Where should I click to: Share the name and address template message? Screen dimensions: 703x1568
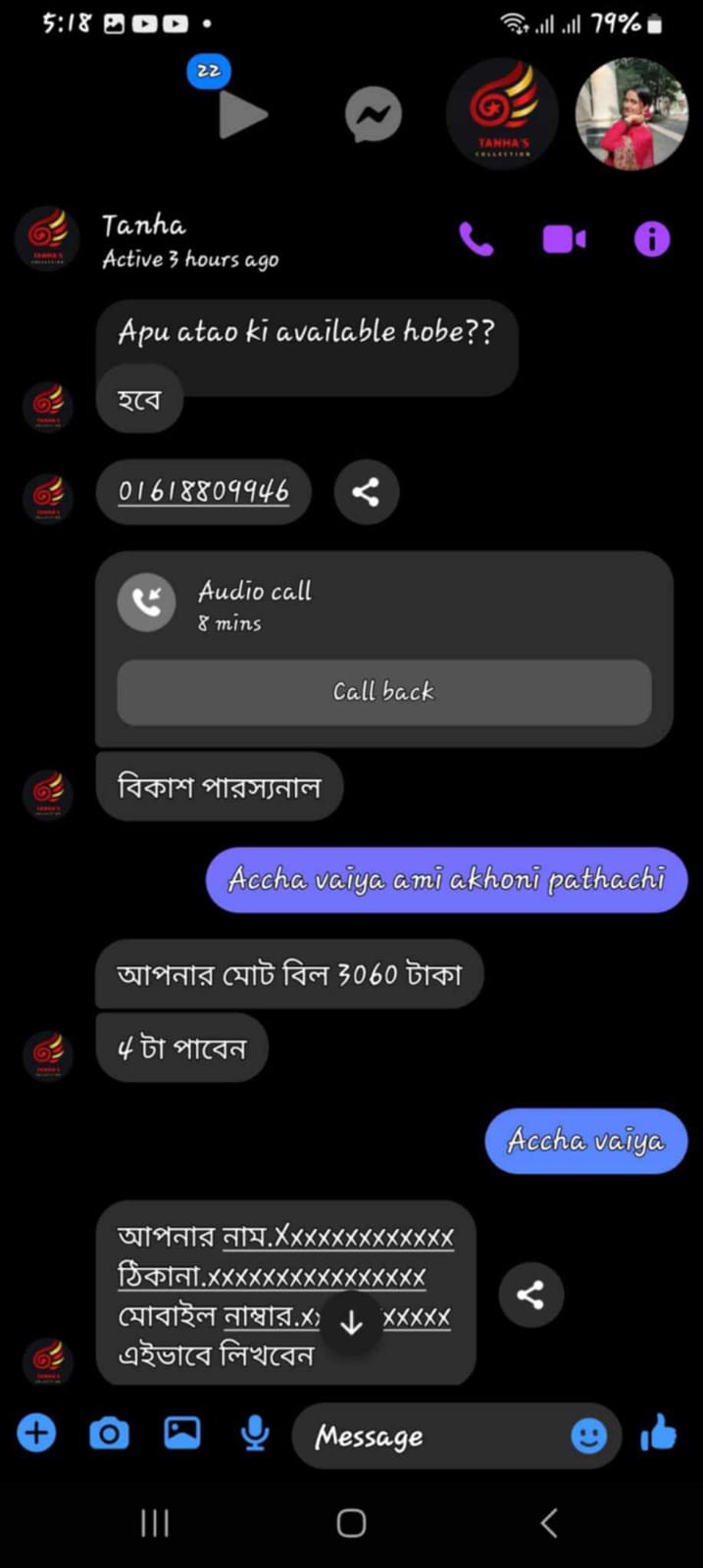coord(530,1296)
